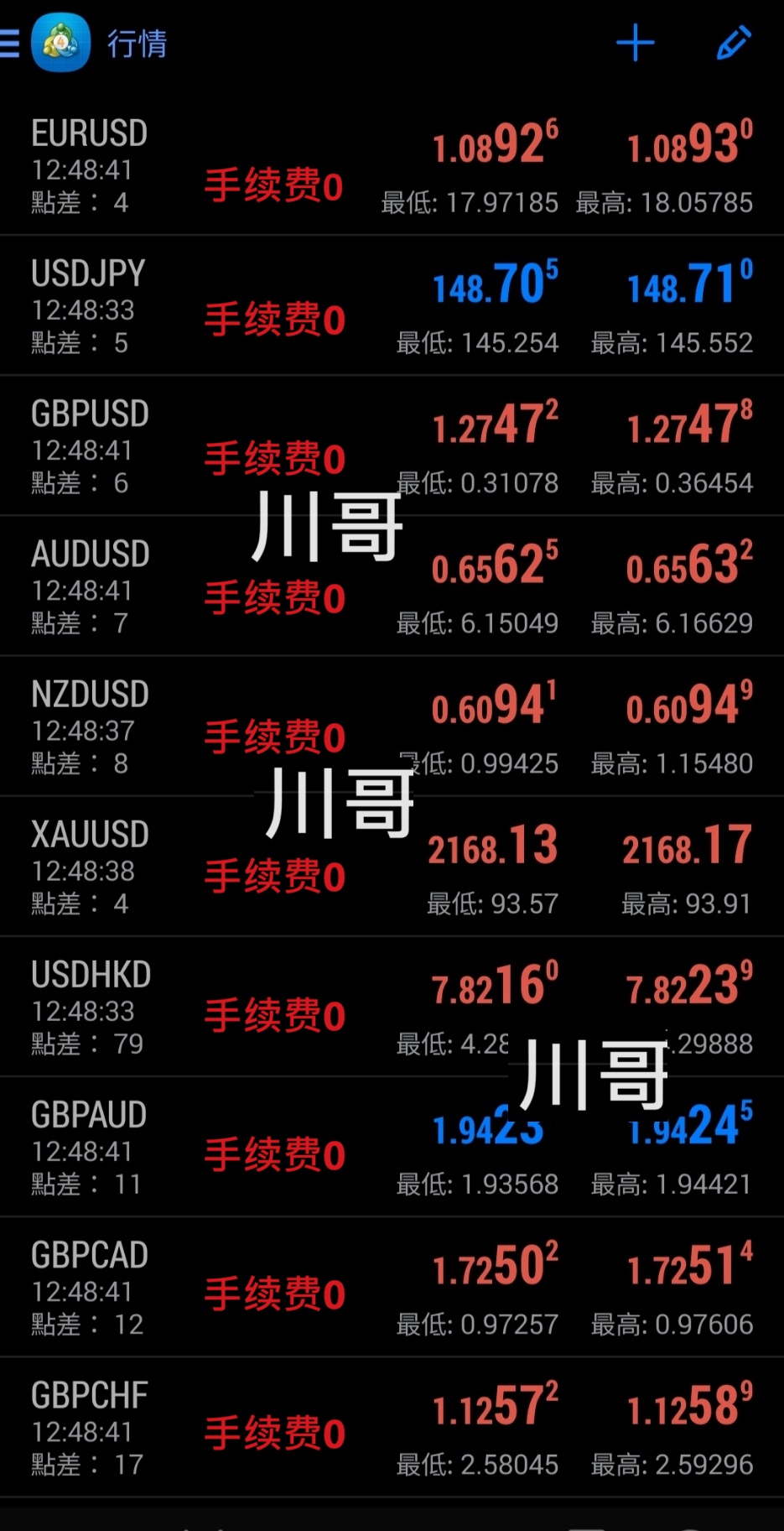
Task: Open the edit symbols pencil icon
Action: click(x=733, y=44)
